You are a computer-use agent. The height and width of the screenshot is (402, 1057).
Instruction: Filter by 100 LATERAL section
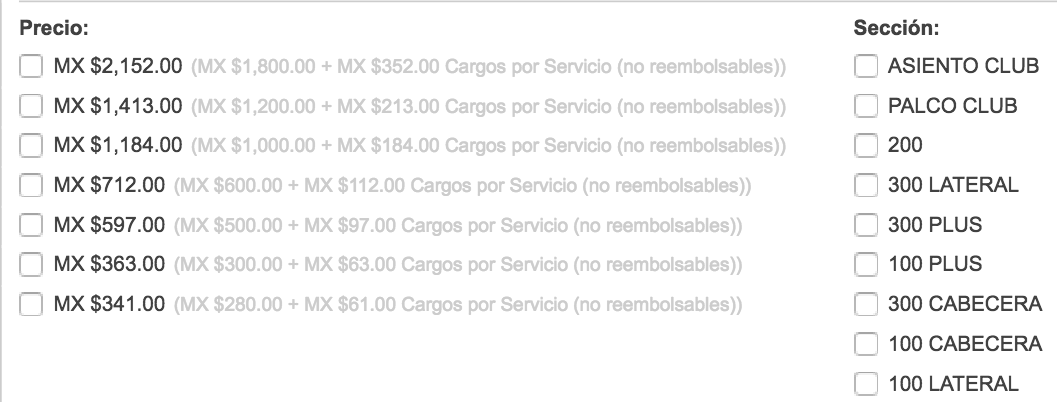tap(866, 383)
